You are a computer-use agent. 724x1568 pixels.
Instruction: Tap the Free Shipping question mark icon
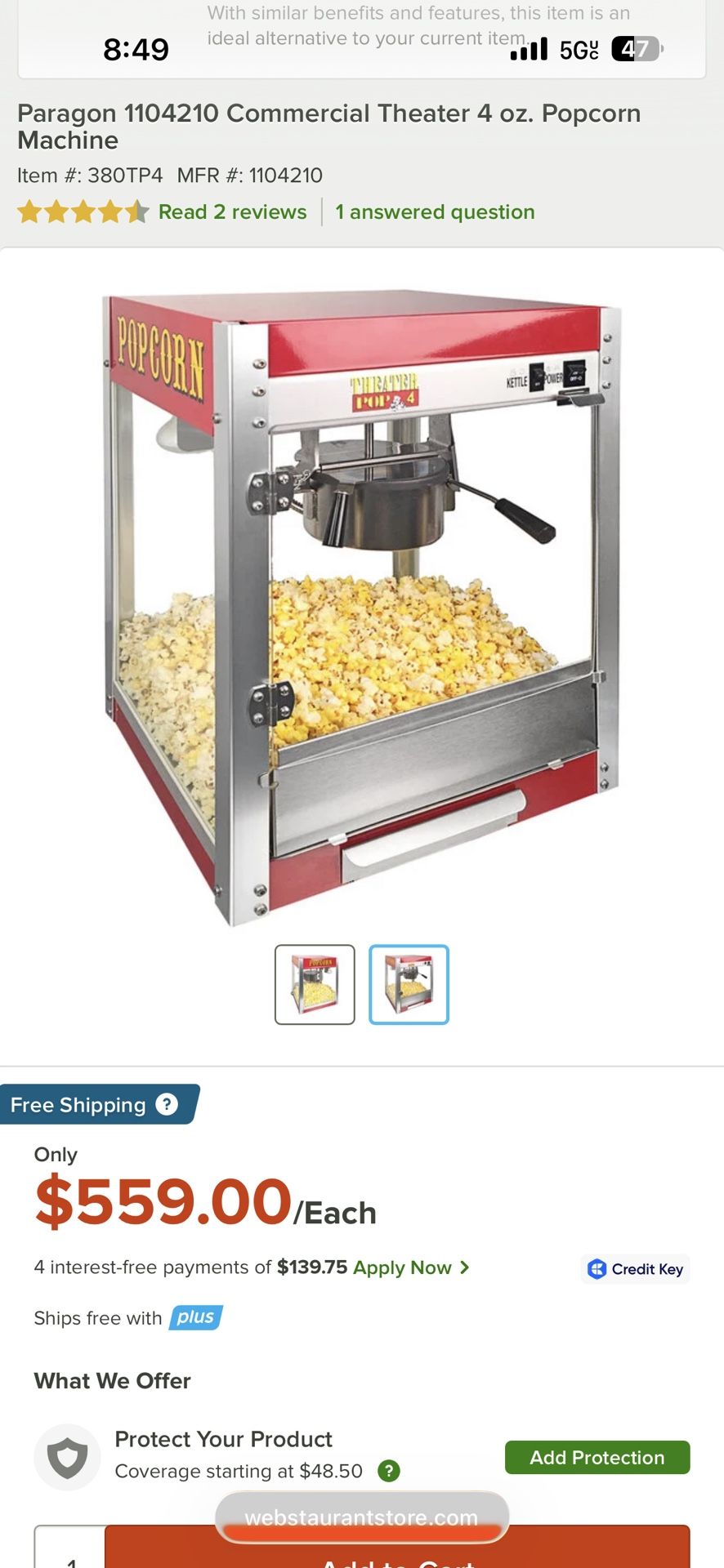168,1105
